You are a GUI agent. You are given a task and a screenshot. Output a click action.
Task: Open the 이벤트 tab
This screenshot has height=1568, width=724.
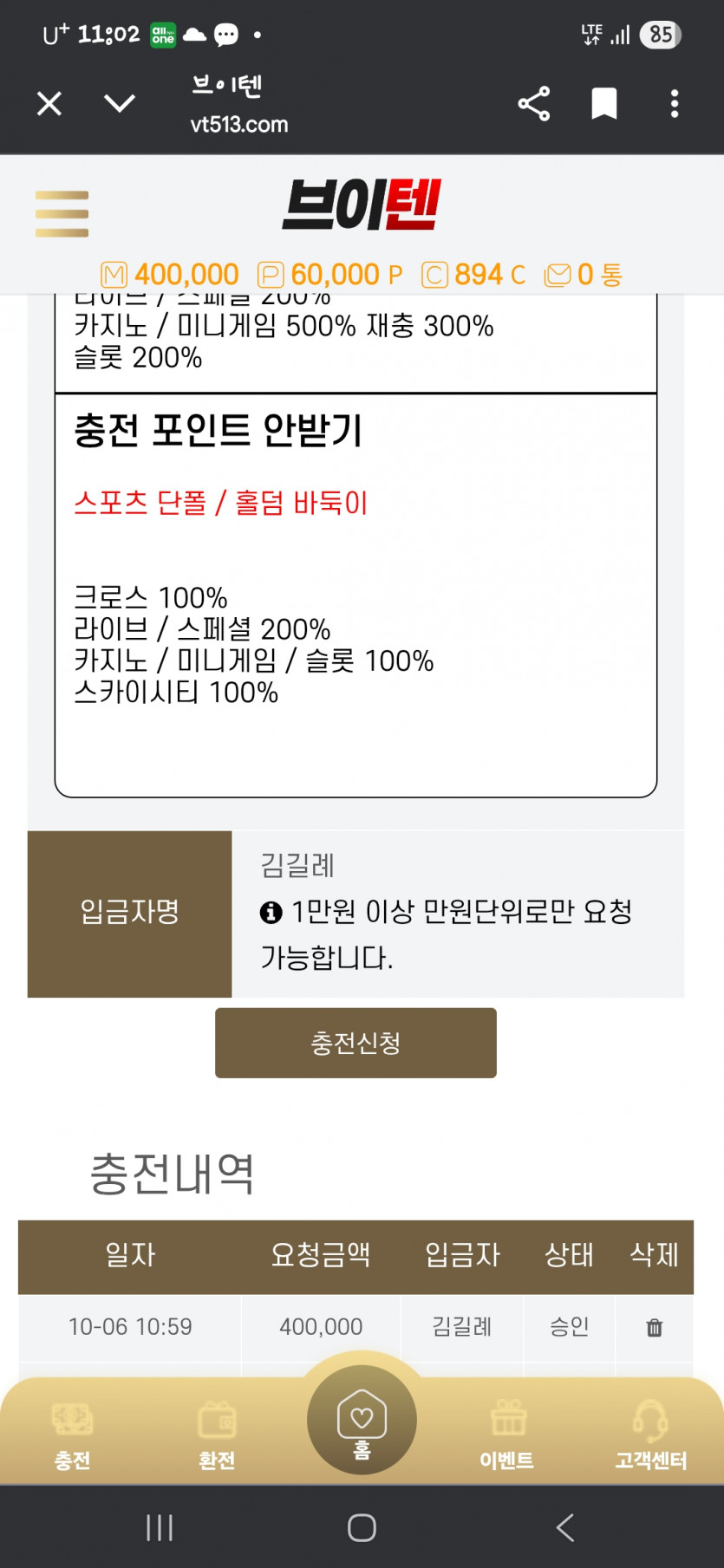[x=507, y=1436]
